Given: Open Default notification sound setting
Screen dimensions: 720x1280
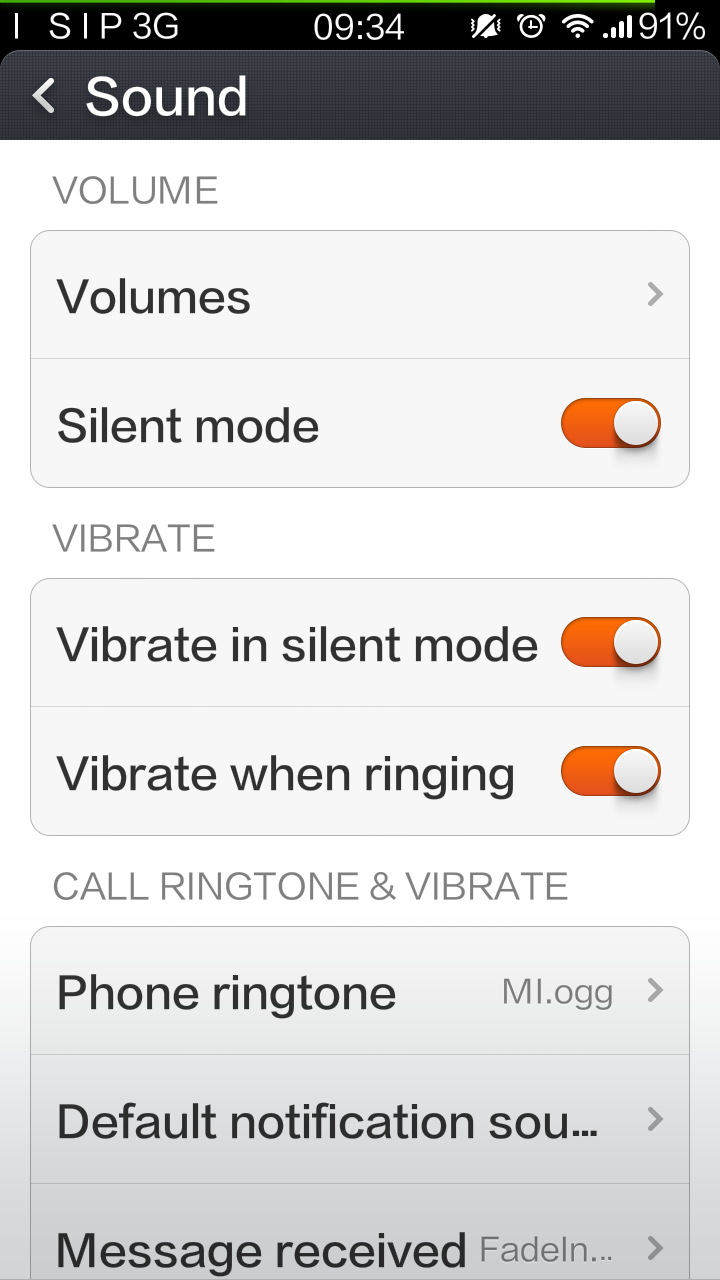Looking at the screenshot, I should tap(360, 1120).
